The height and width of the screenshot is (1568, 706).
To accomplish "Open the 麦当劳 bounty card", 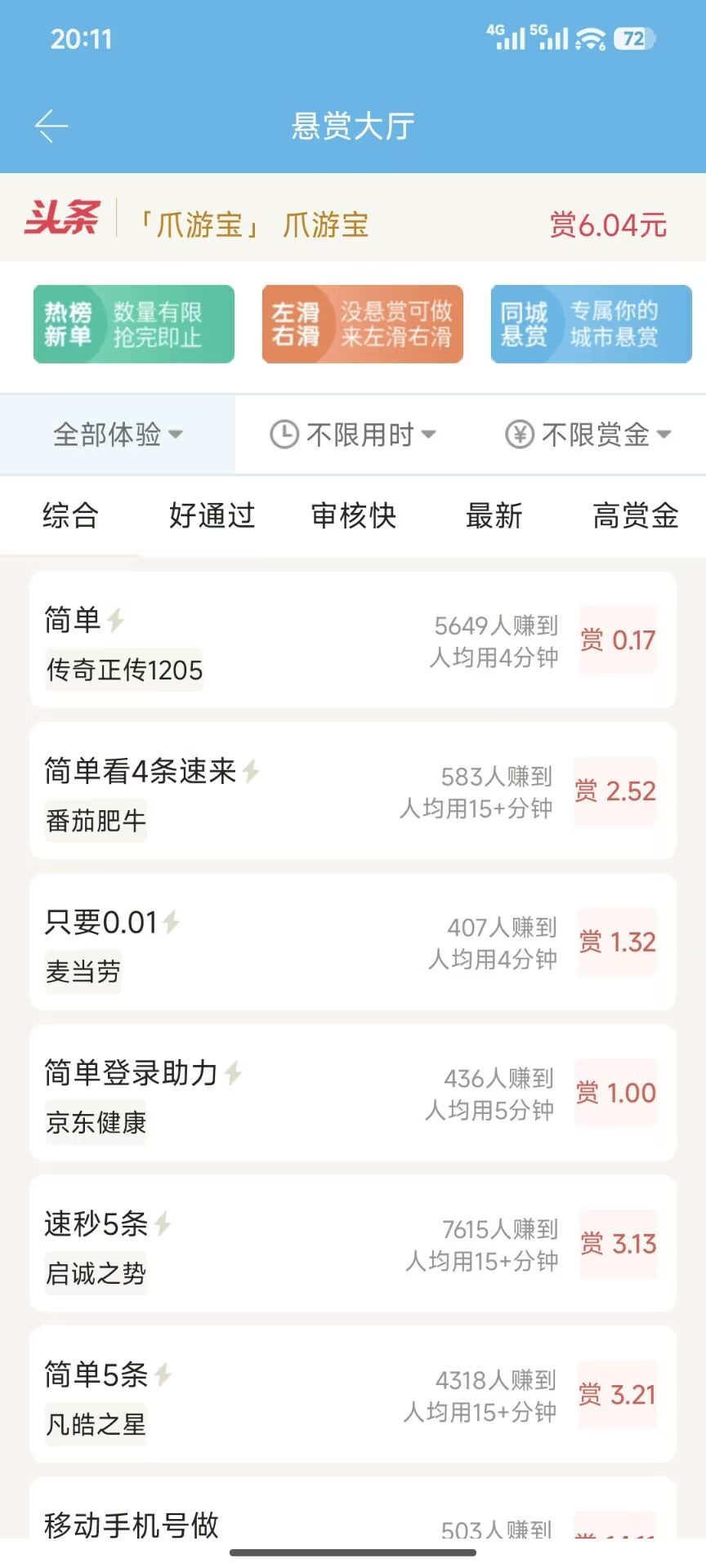I will point(353,942).
